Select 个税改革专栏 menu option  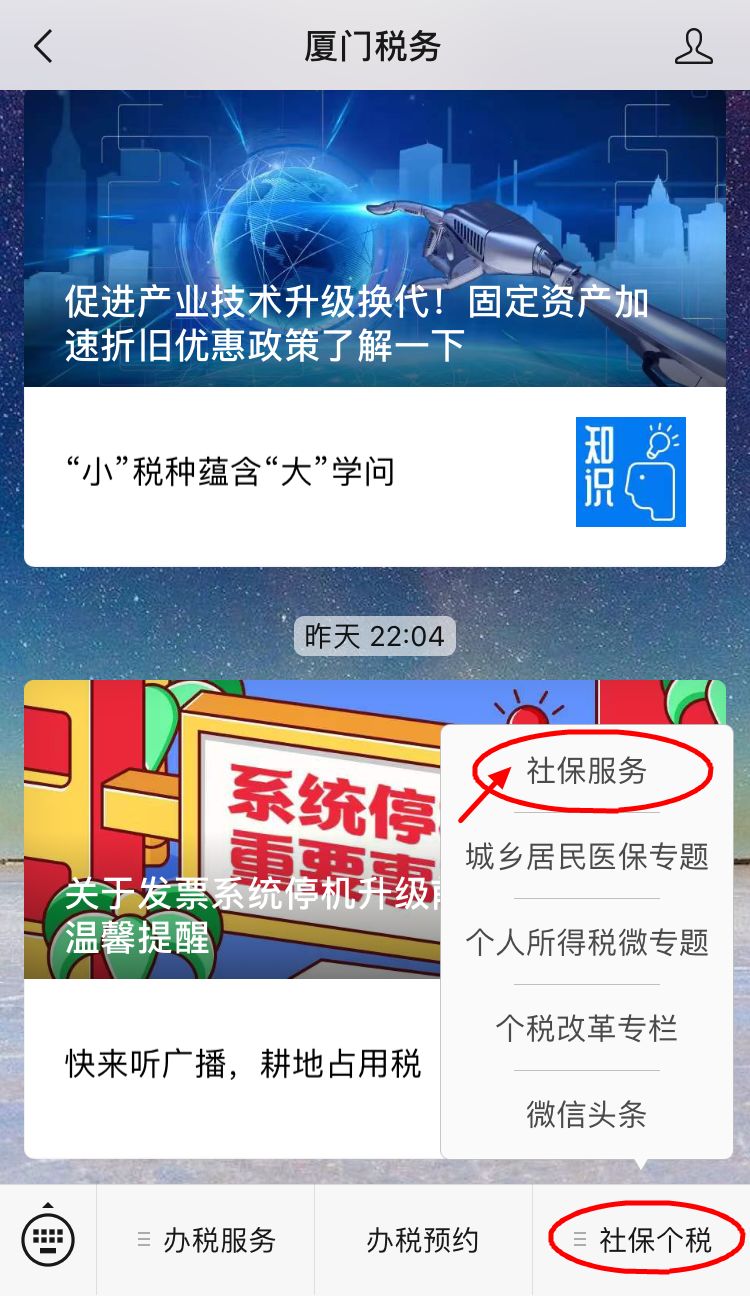[590, 1027]
